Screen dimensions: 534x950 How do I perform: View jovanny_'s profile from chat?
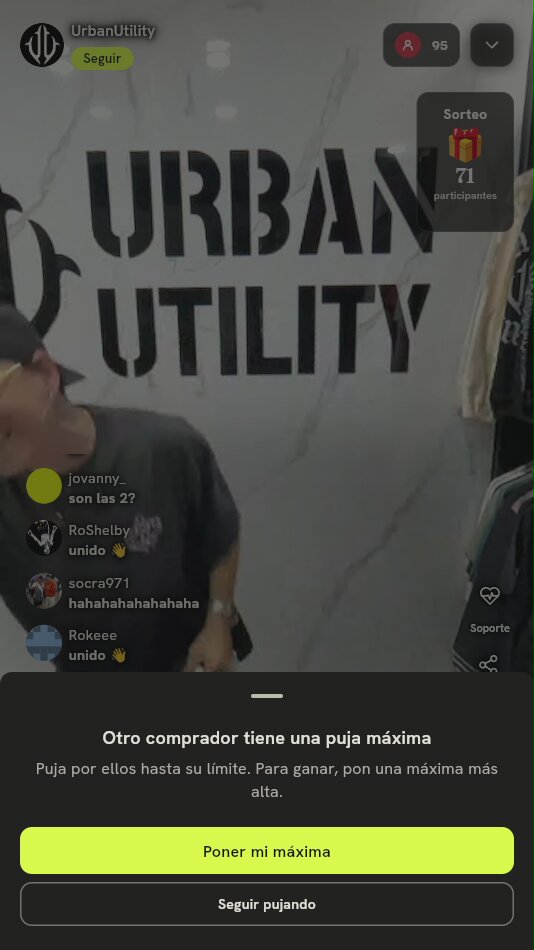click(x=44, y=486)
